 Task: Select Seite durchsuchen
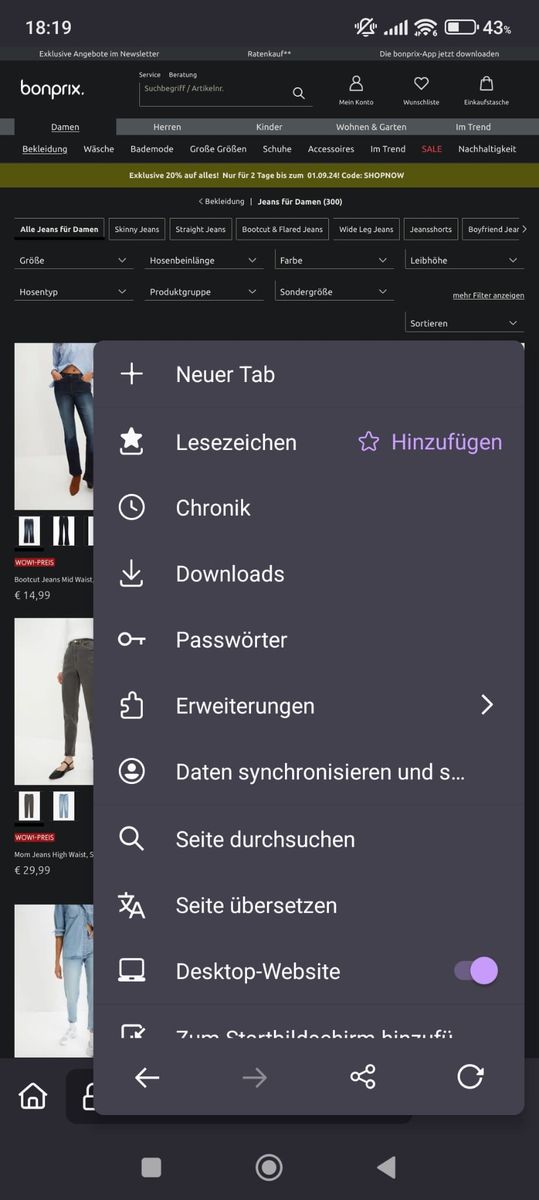coord(308,839)
